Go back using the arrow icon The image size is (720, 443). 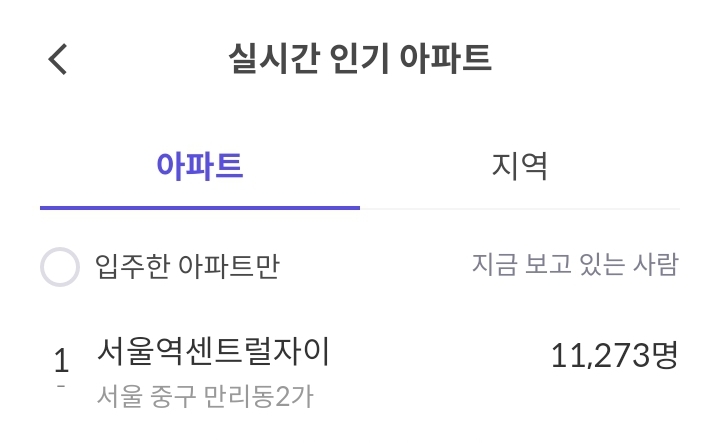[58, 59]
